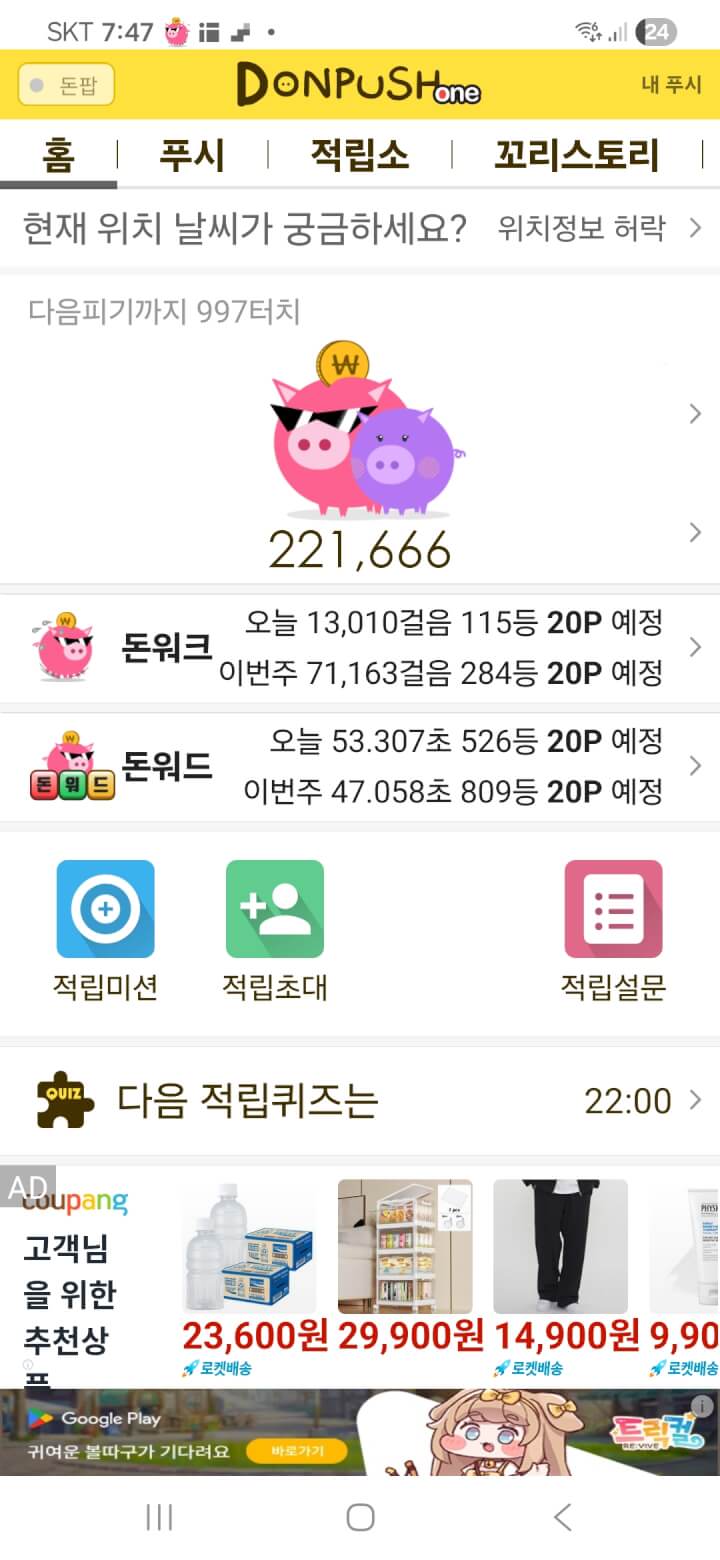Tap 바로가기 on the Google Play banner

pyautogui.click(x=295, y=1451)
